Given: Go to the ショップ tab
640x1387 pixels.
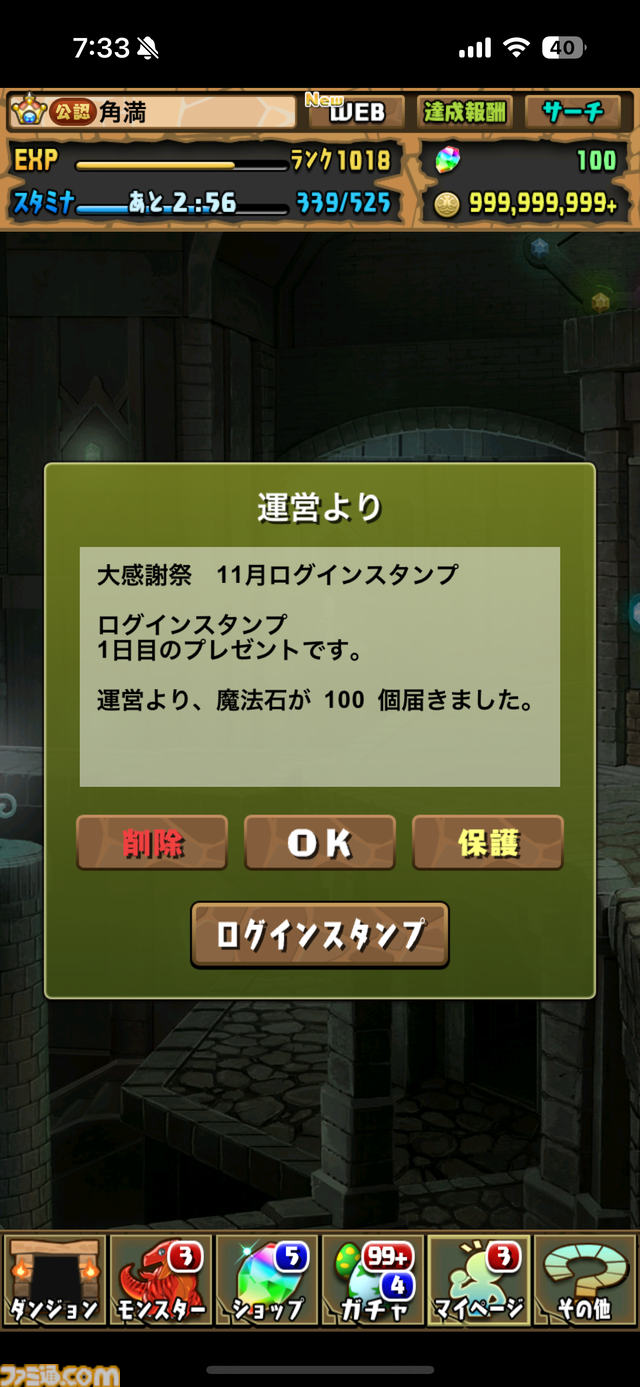Looking at the screenshot, I should click(x=266, y=1280).
